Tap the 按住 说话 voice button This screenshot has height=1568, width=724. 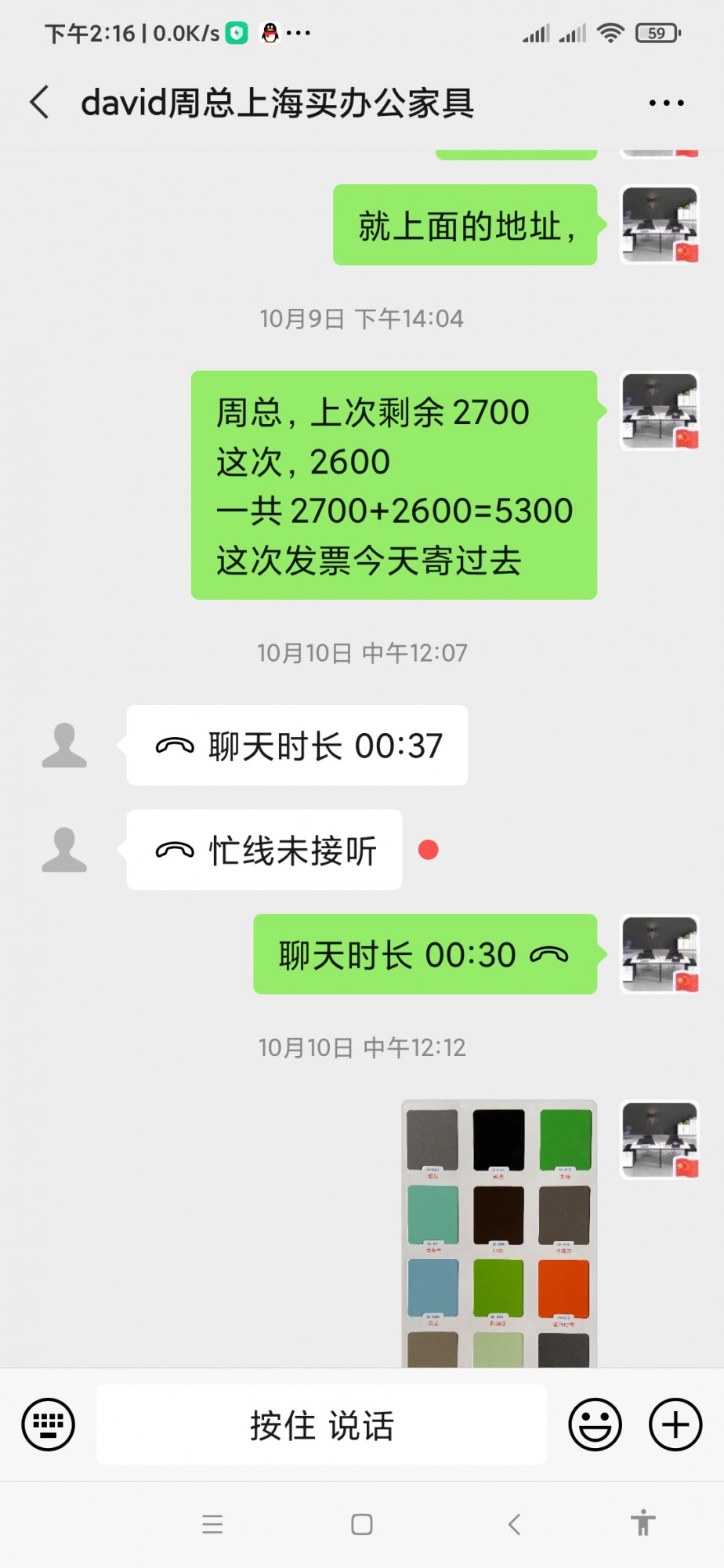click(x=321, y=1425)
